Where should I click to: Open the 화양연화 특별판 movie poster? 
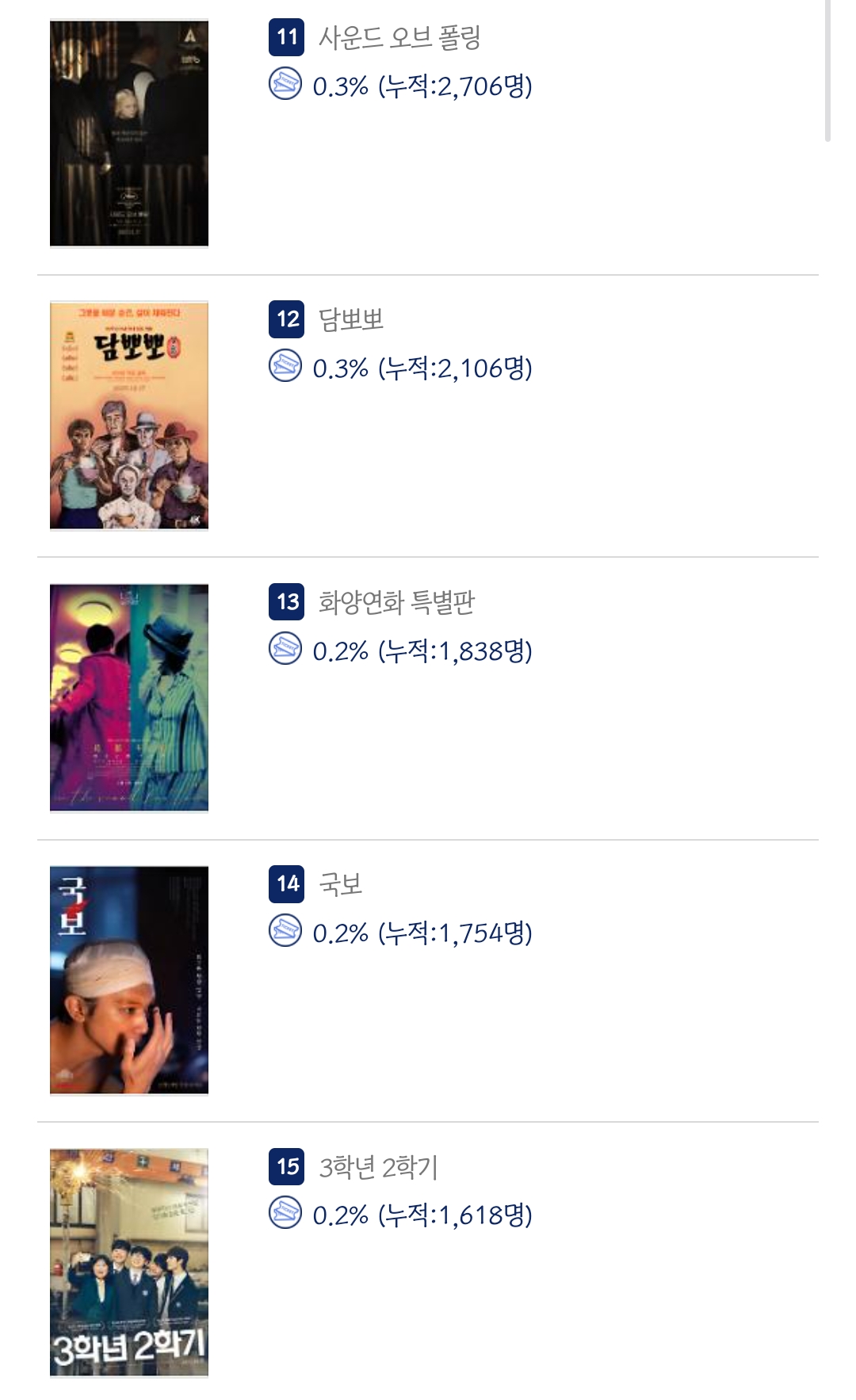coord(129,698)
